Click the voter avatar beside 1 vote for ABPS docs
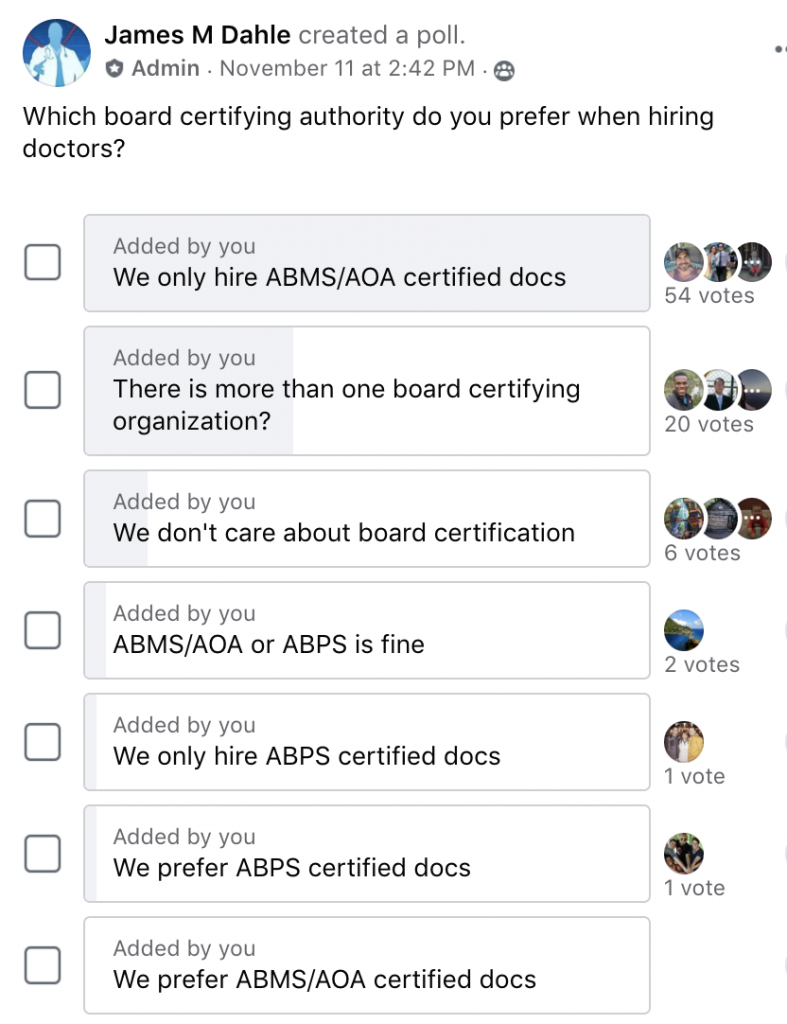 coord(684,742)
